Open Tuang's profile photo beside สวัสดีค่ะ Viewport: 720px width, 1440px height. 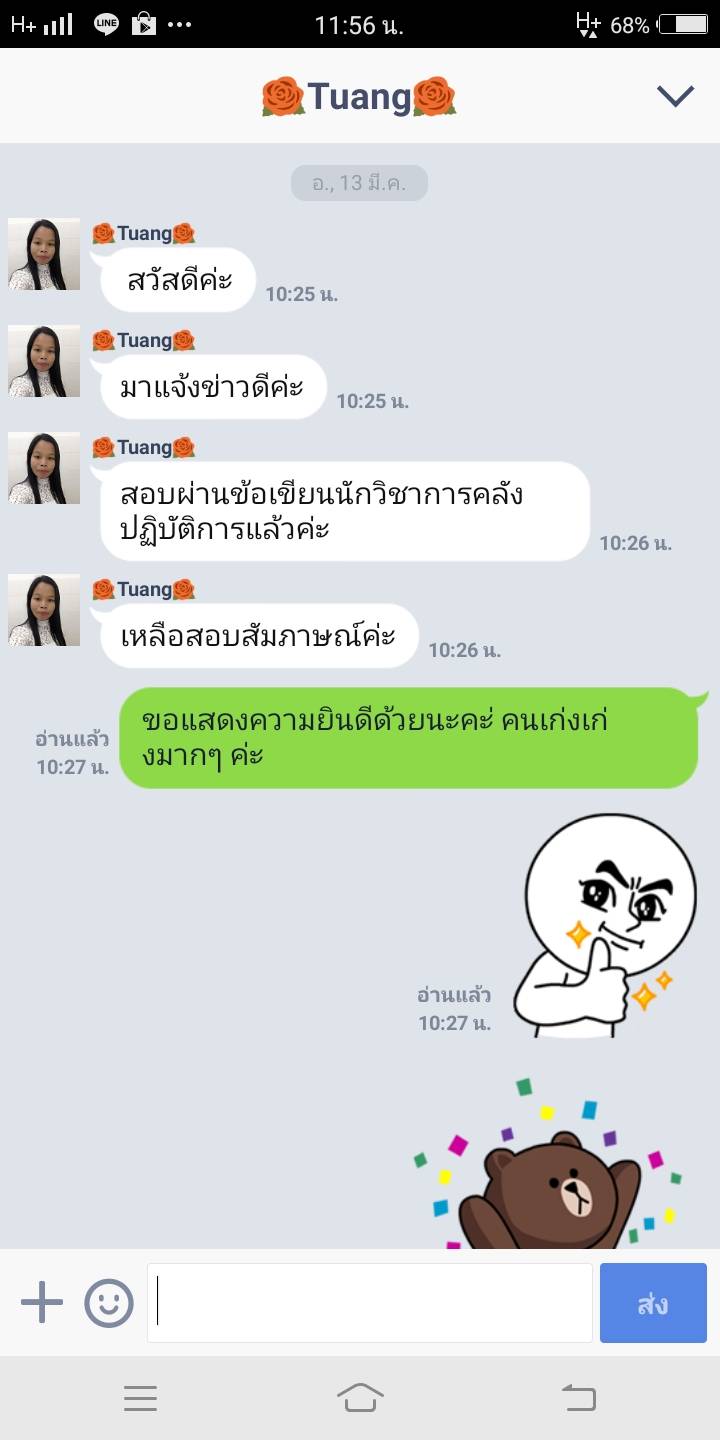coord(44,255)
